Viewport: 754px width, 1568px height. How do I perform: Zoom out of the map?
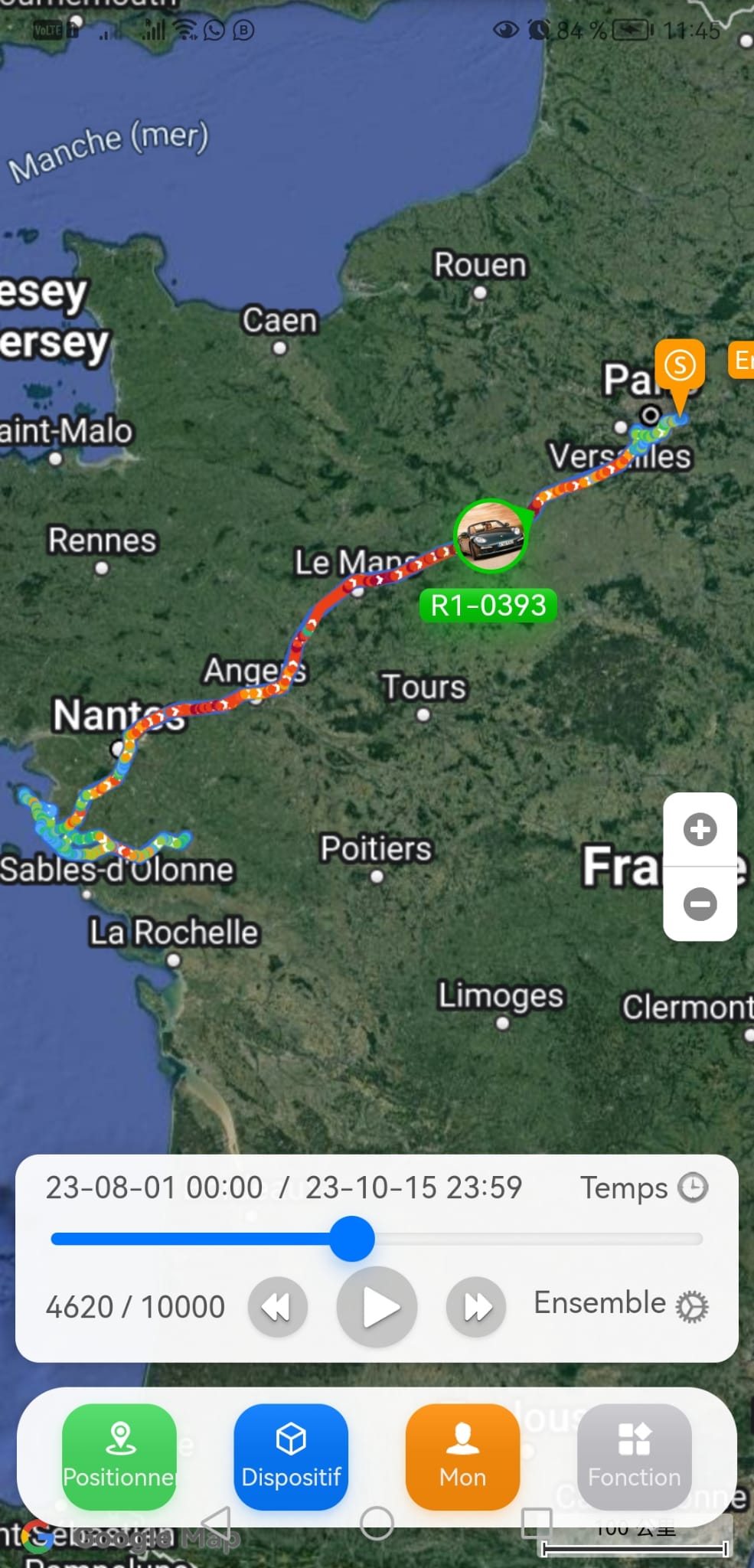click(700, 904)
